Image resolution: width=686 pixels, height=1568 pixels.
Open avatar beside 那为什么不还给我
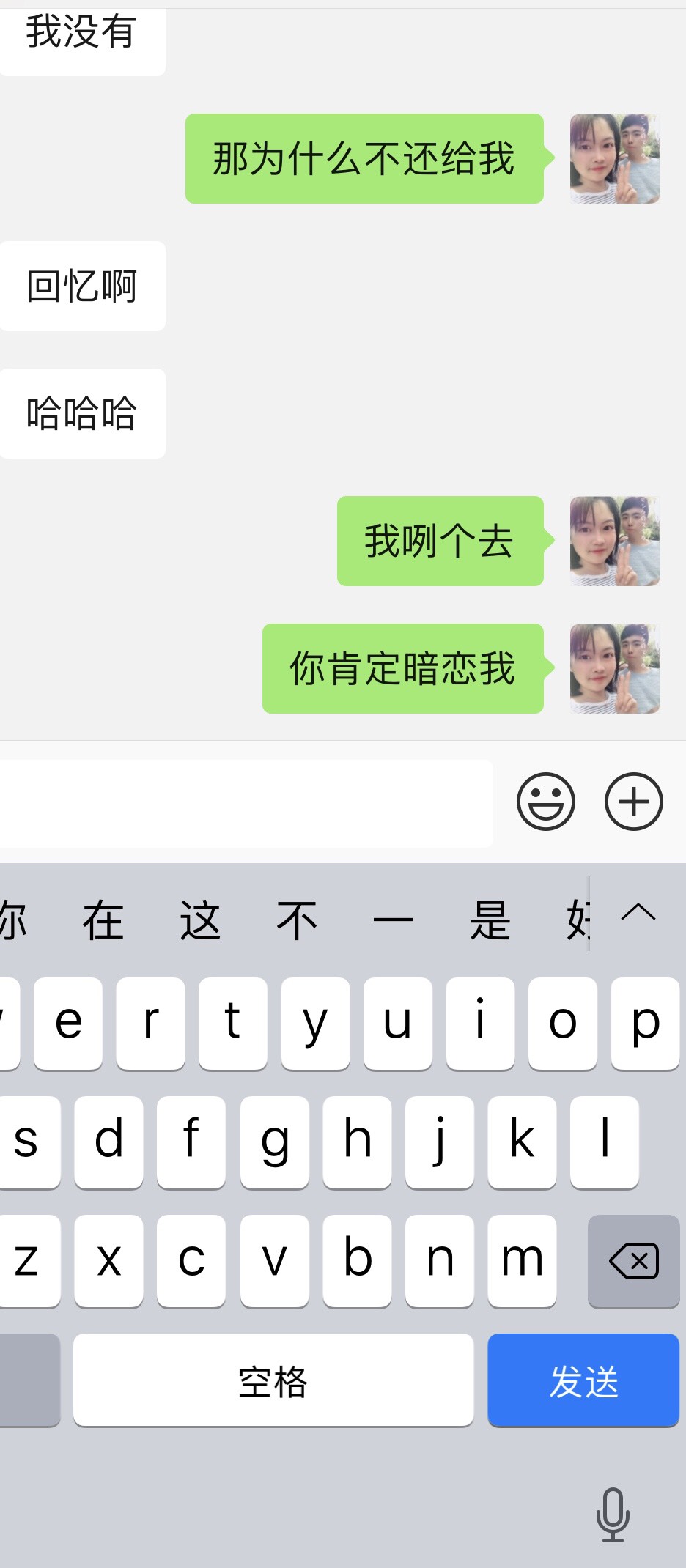click(x=615, y=158)
